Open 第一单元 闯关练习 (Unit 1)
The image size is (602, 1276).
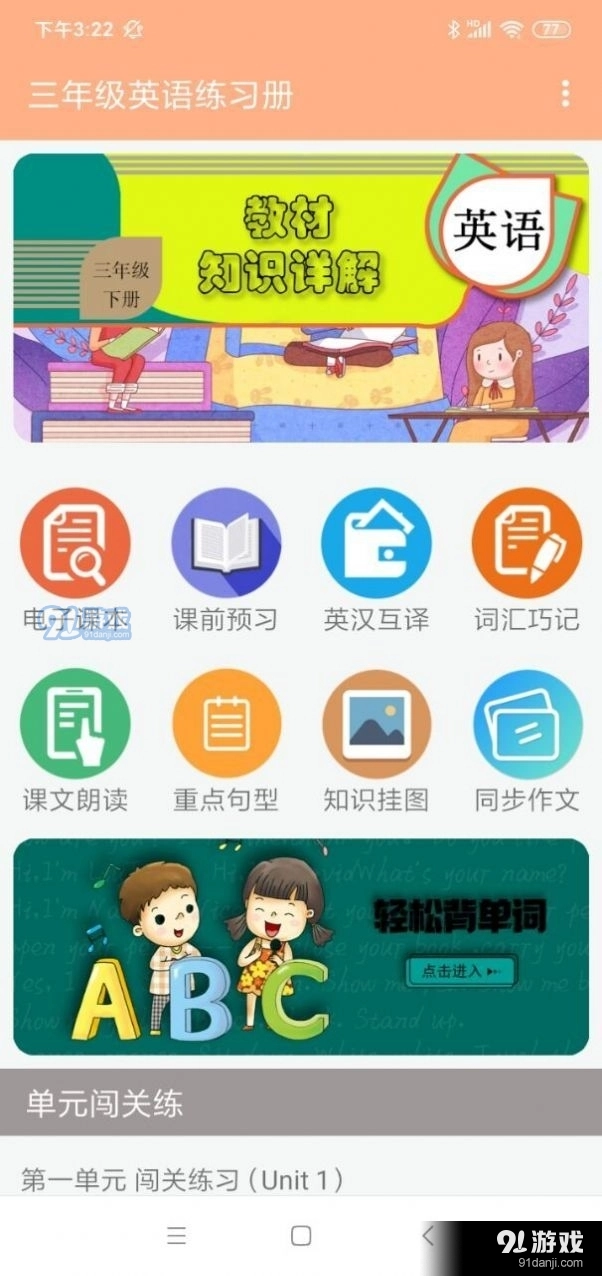[x=182, y=1180]
